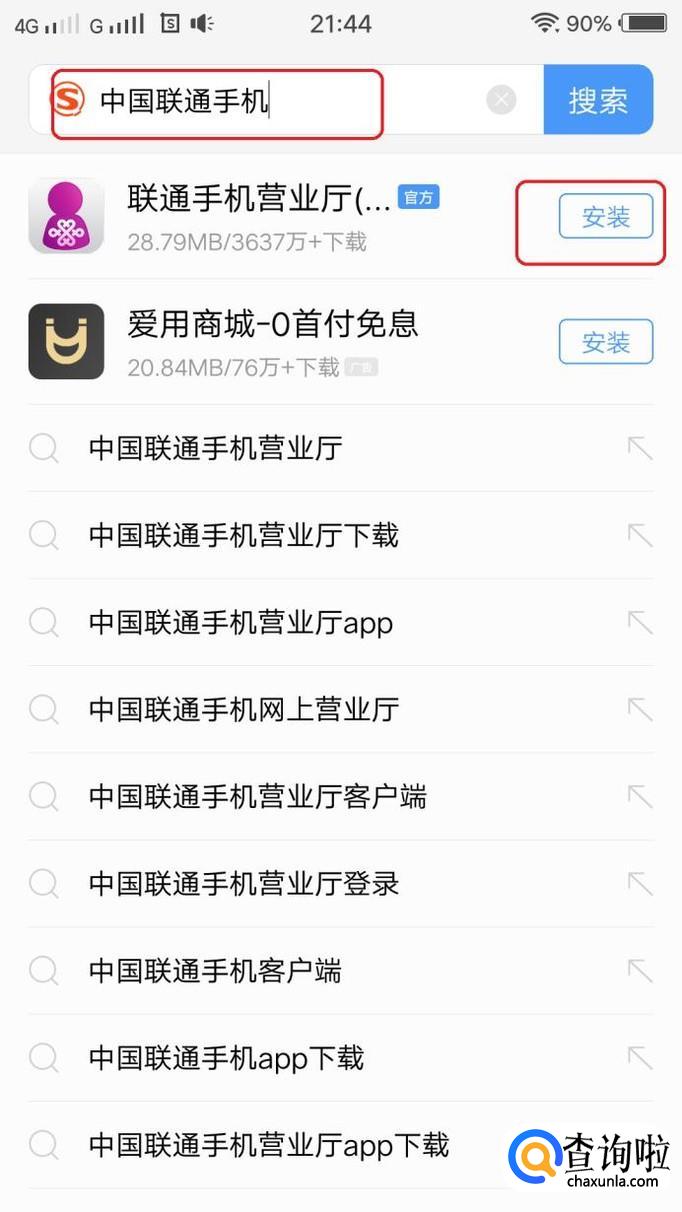
Task: Clear the search text with the X icon
Action: coord(501,100)
